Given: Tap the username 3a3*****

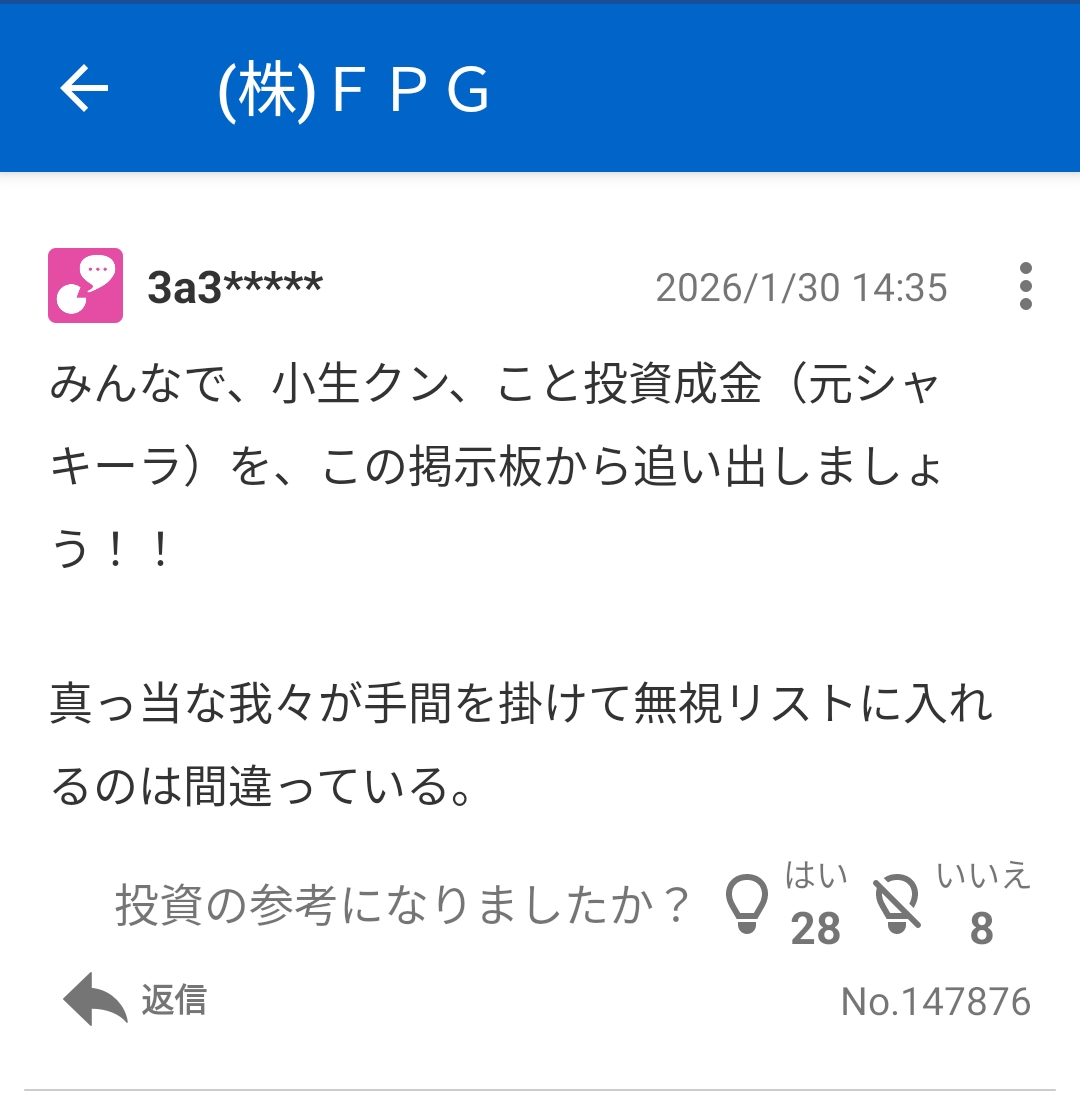Looking at the screenshot, I should (x=235, y=285).
